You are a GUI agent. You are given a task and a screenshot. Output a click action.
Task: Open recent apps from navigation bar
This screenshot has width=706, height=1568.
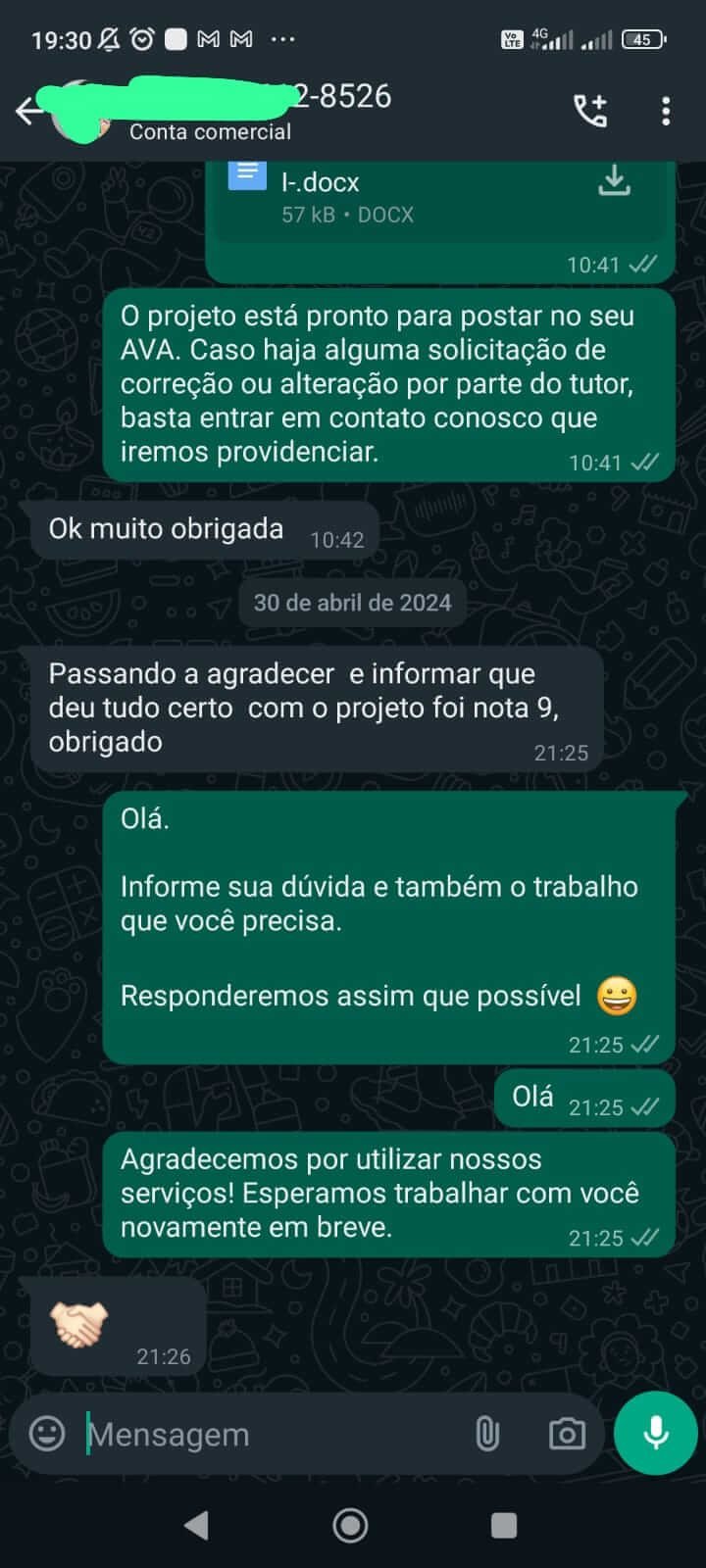[x=504, y=1525]
